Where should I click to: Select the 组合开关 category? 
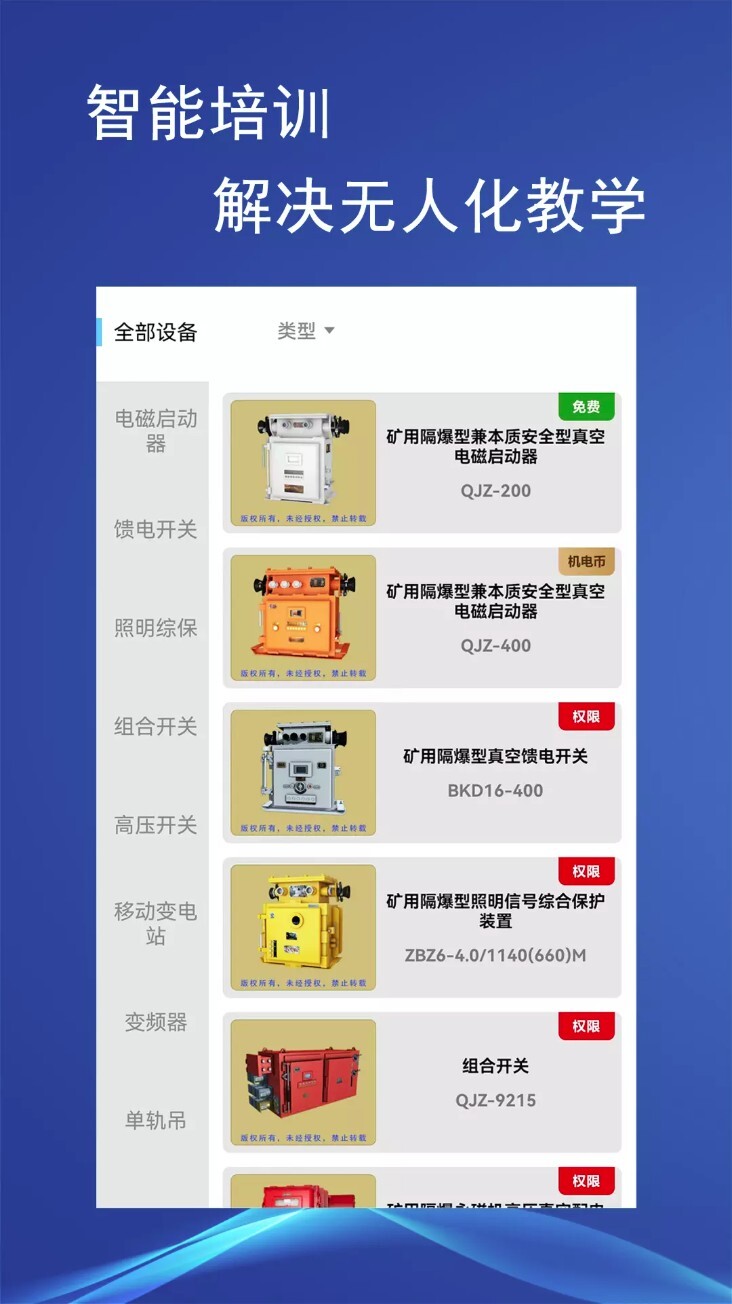coord(153,728)
